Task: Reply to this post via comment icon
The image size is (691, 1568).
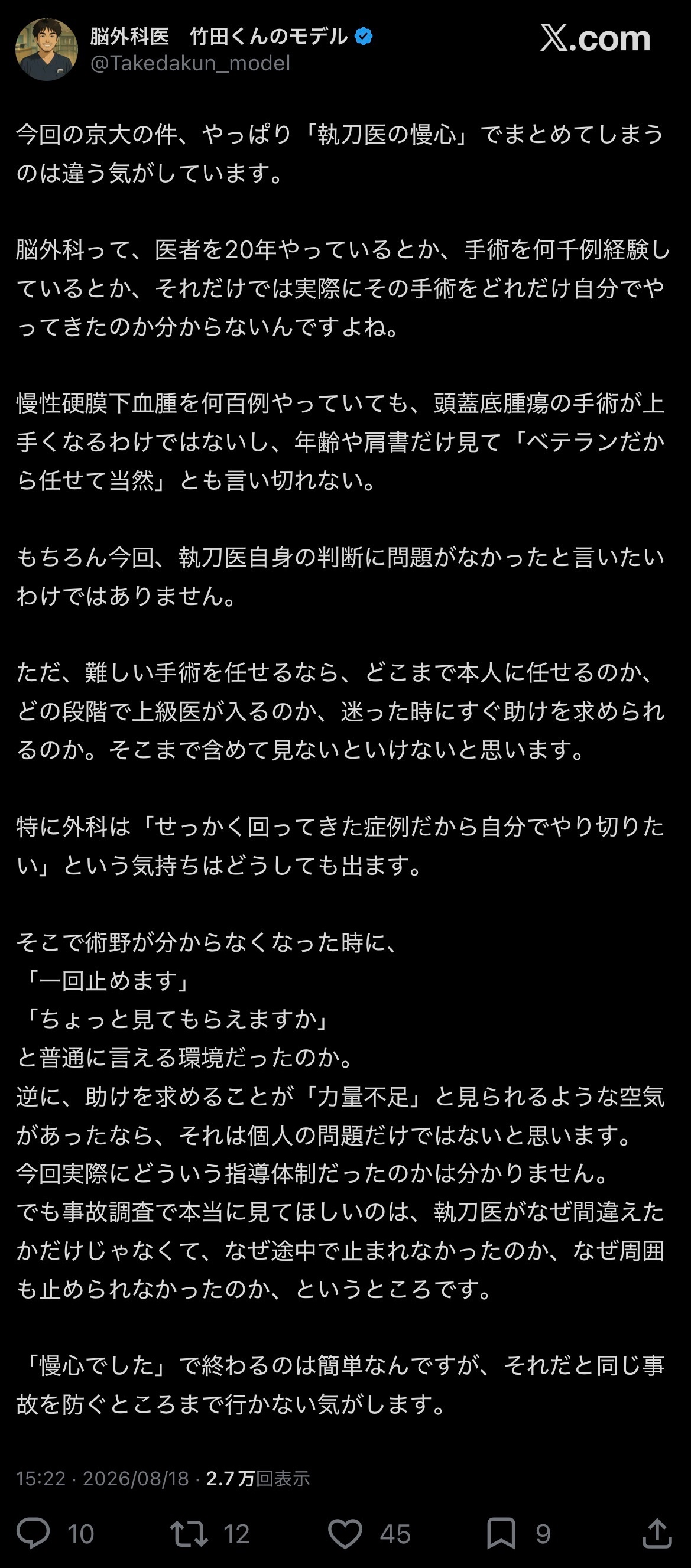Action: coord(33,1533)
